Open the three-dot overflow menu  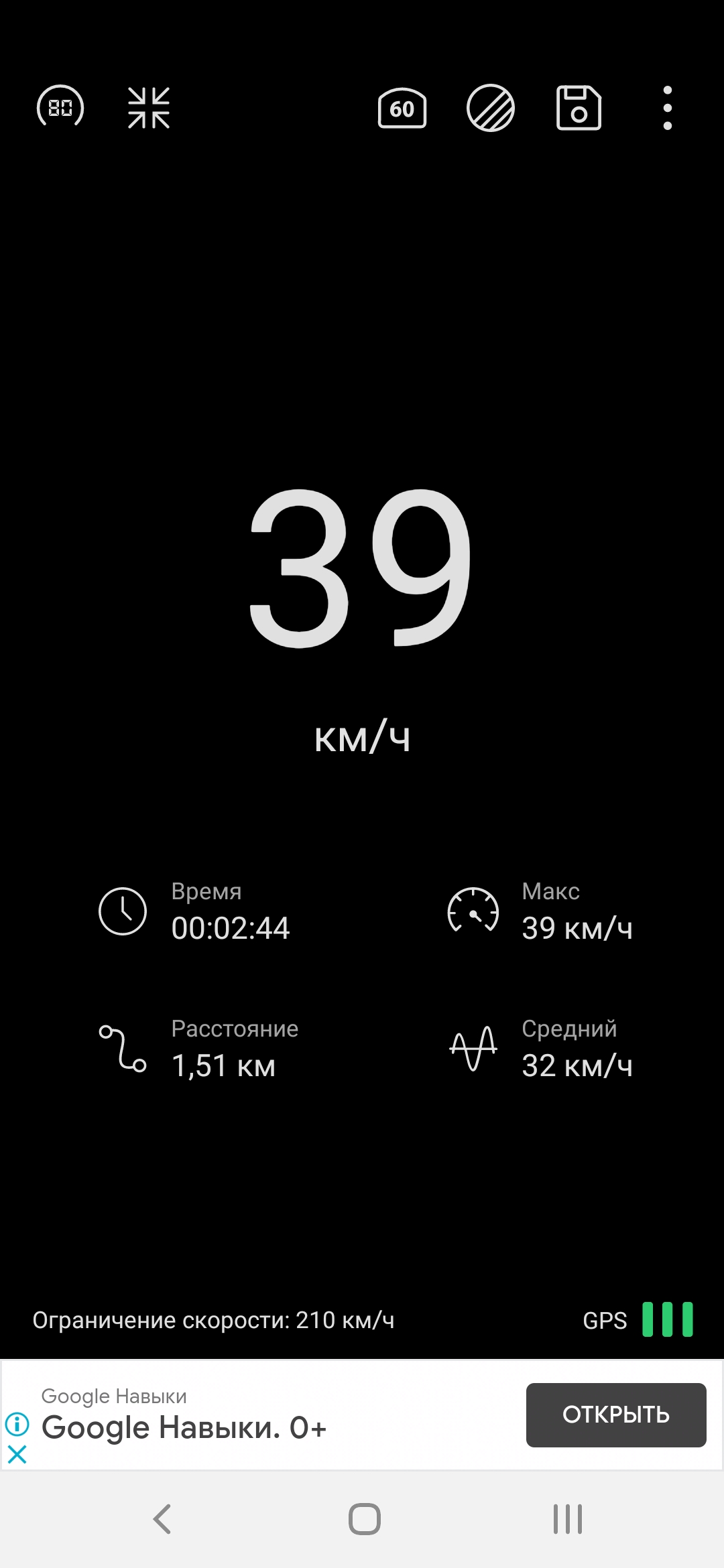pos(667,108)
